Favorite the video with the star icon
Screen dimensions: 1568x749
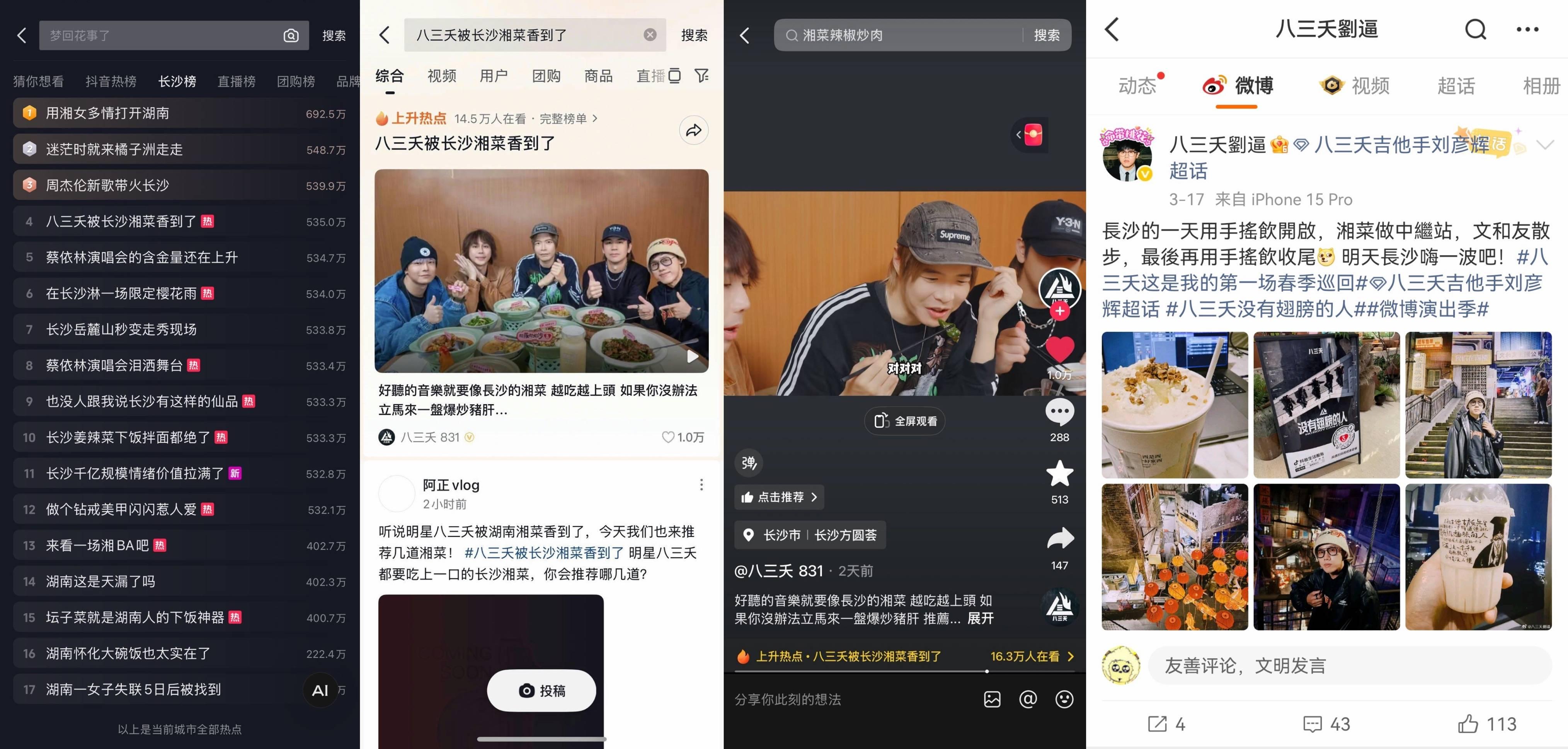pos(1059,474)
